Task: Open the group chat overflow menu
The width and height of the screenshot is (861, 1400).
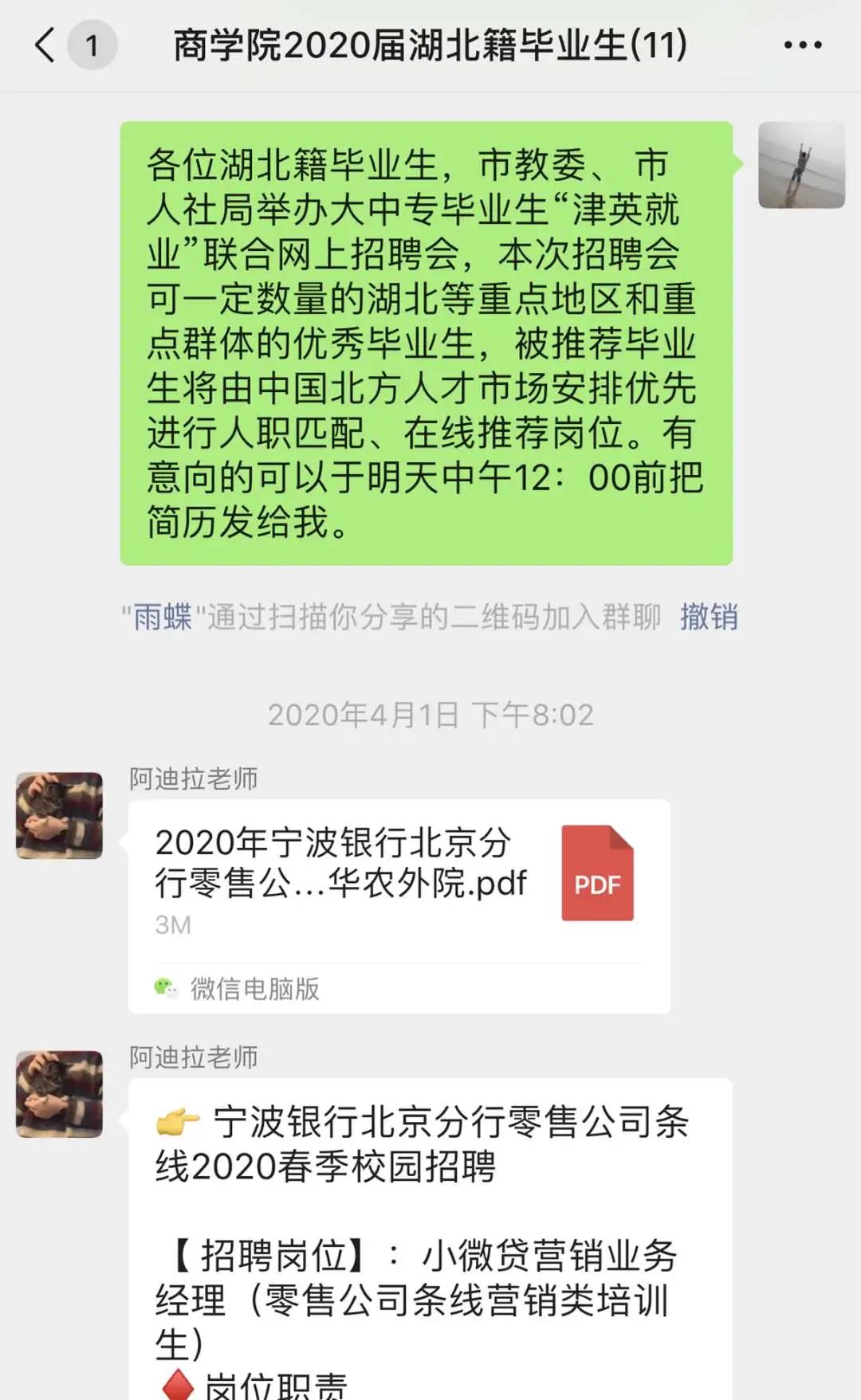Action: coord(802,45)
